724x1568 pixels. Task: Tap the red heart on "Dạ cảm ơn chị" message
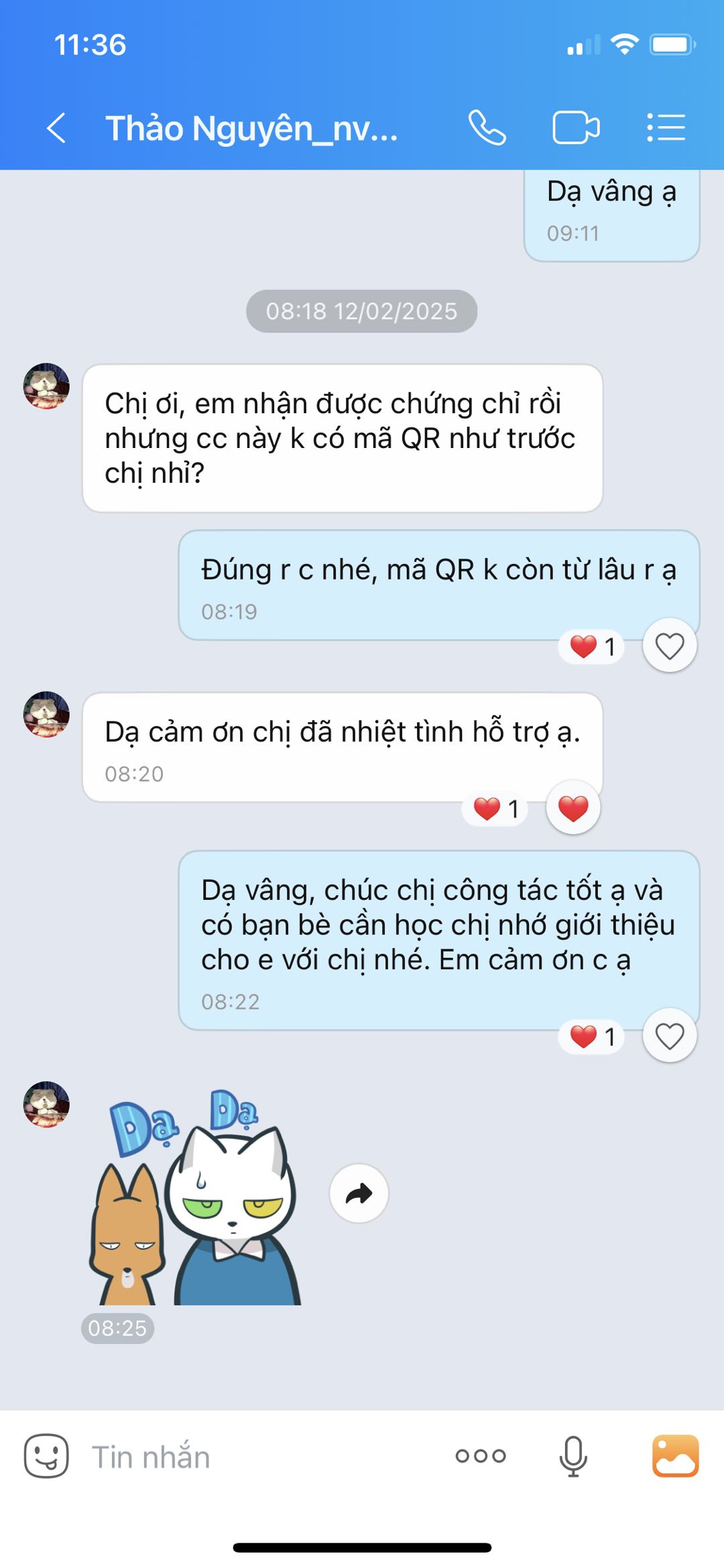click(x=573, y=808)
